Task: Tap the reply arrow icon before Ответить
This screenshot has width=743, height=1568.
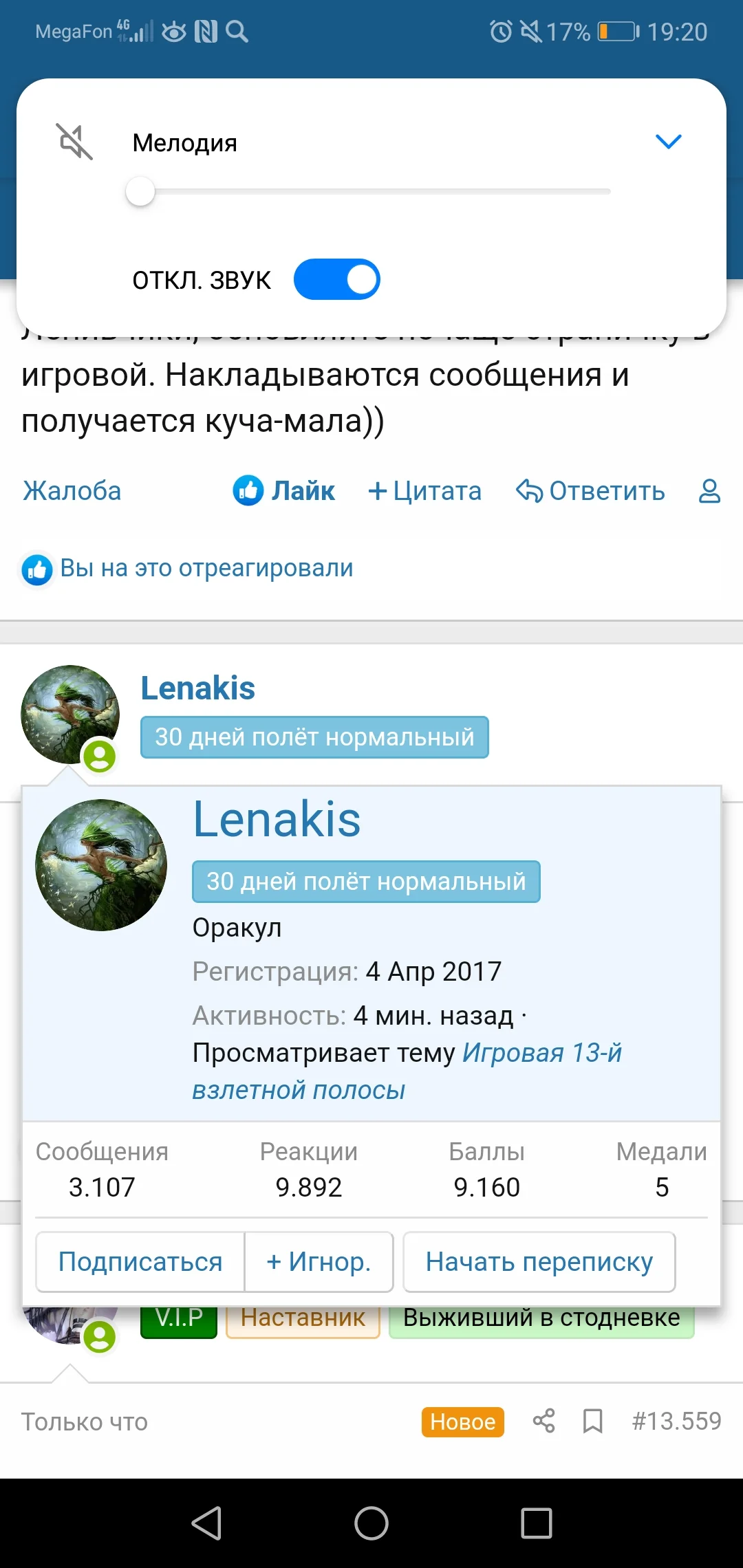Action: pos(530,490)
